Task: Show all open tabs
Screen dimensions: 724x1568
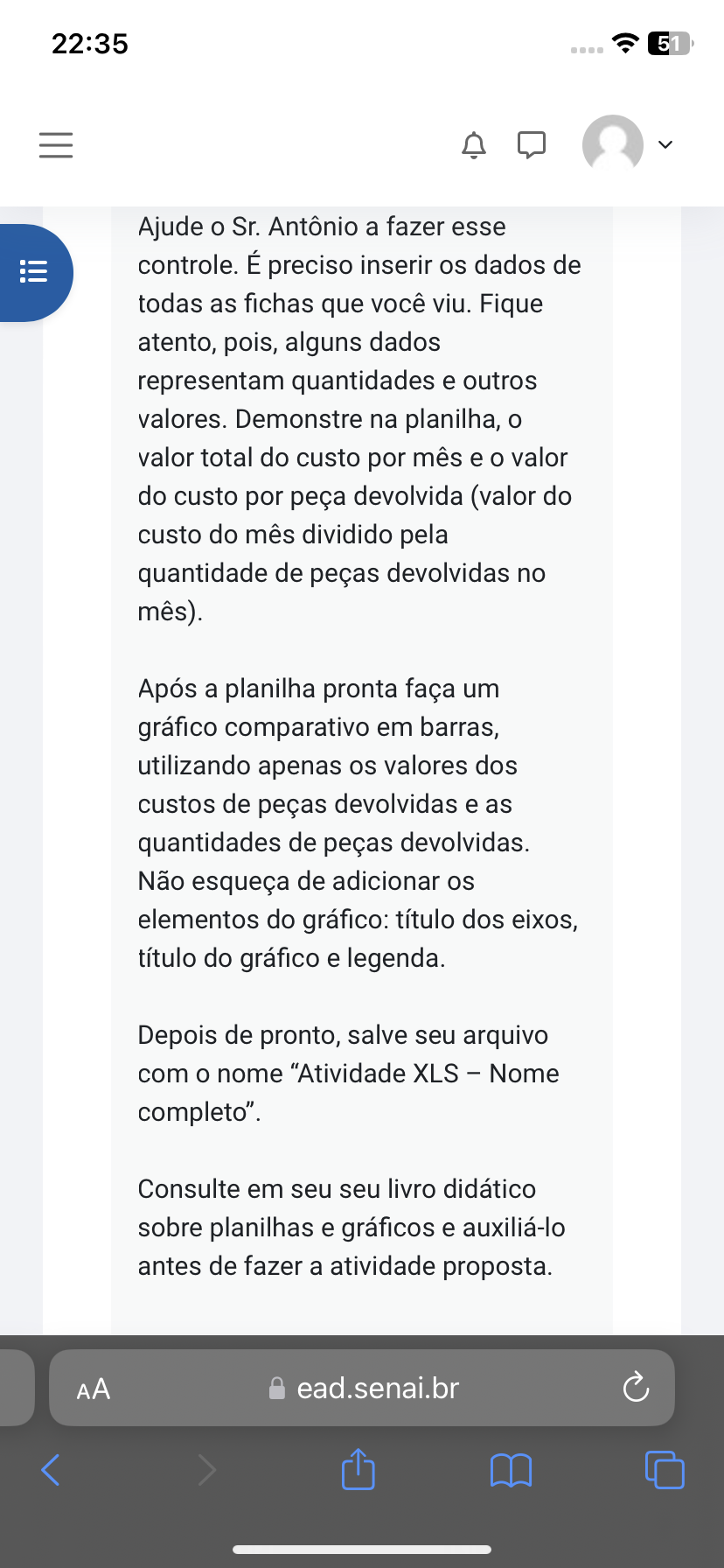Action: coord(665,1470)
